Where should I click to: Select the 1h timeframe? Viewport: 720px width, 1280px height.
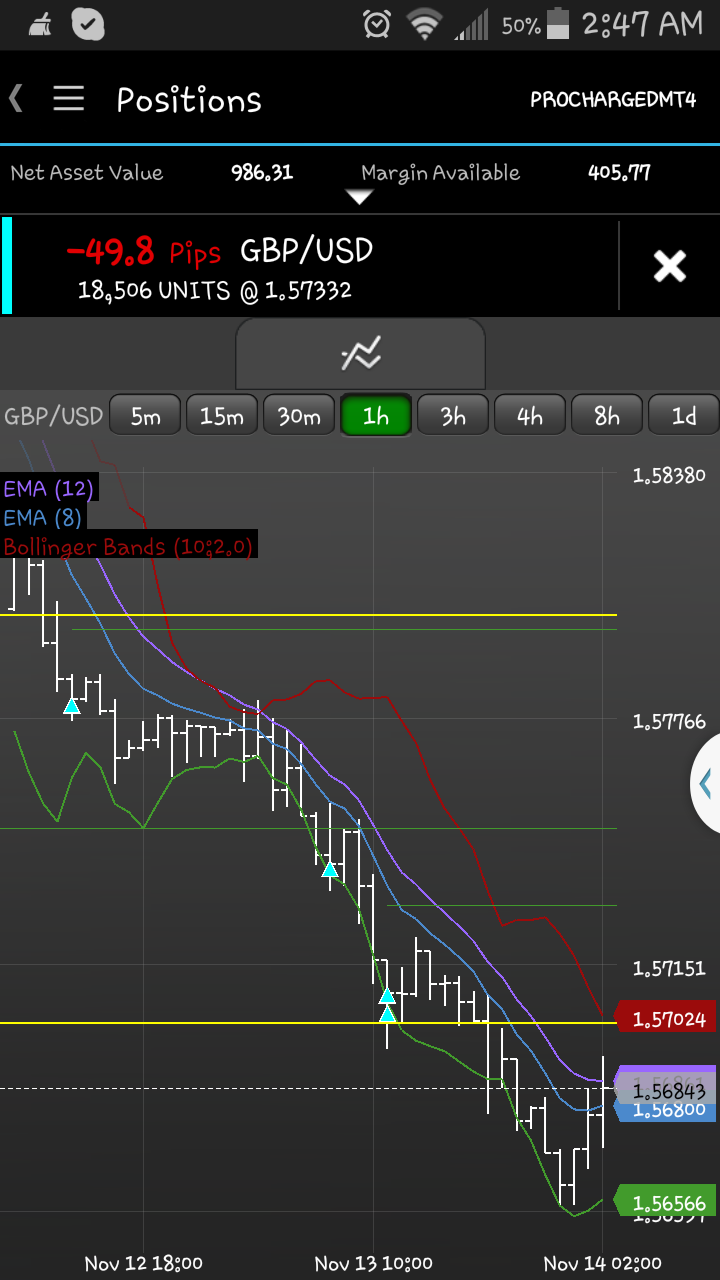pyautogui.click(x=376, y=416)
